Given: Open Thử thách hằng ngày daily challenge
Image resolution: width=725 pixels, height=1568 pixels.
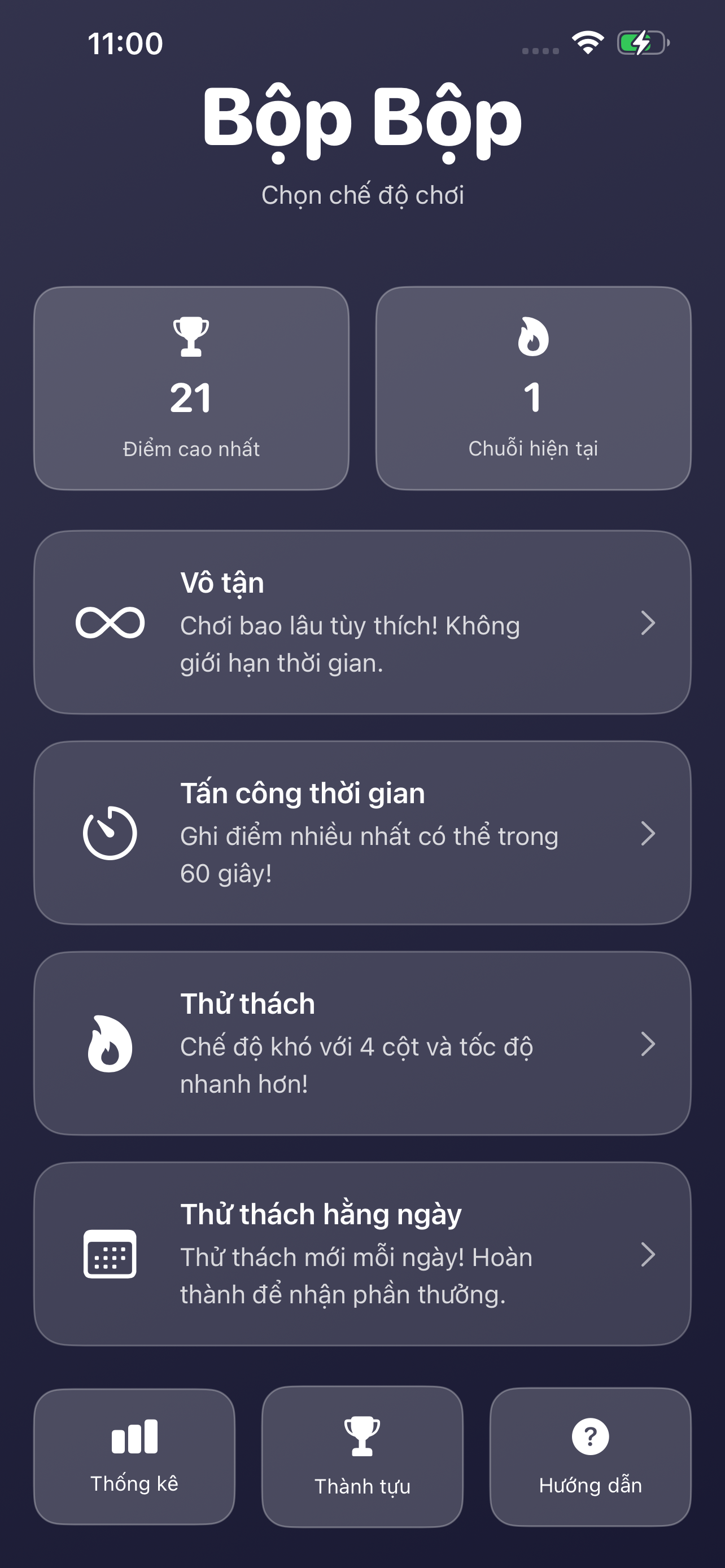Looking at the screenshot, I should click(362, 1254).
